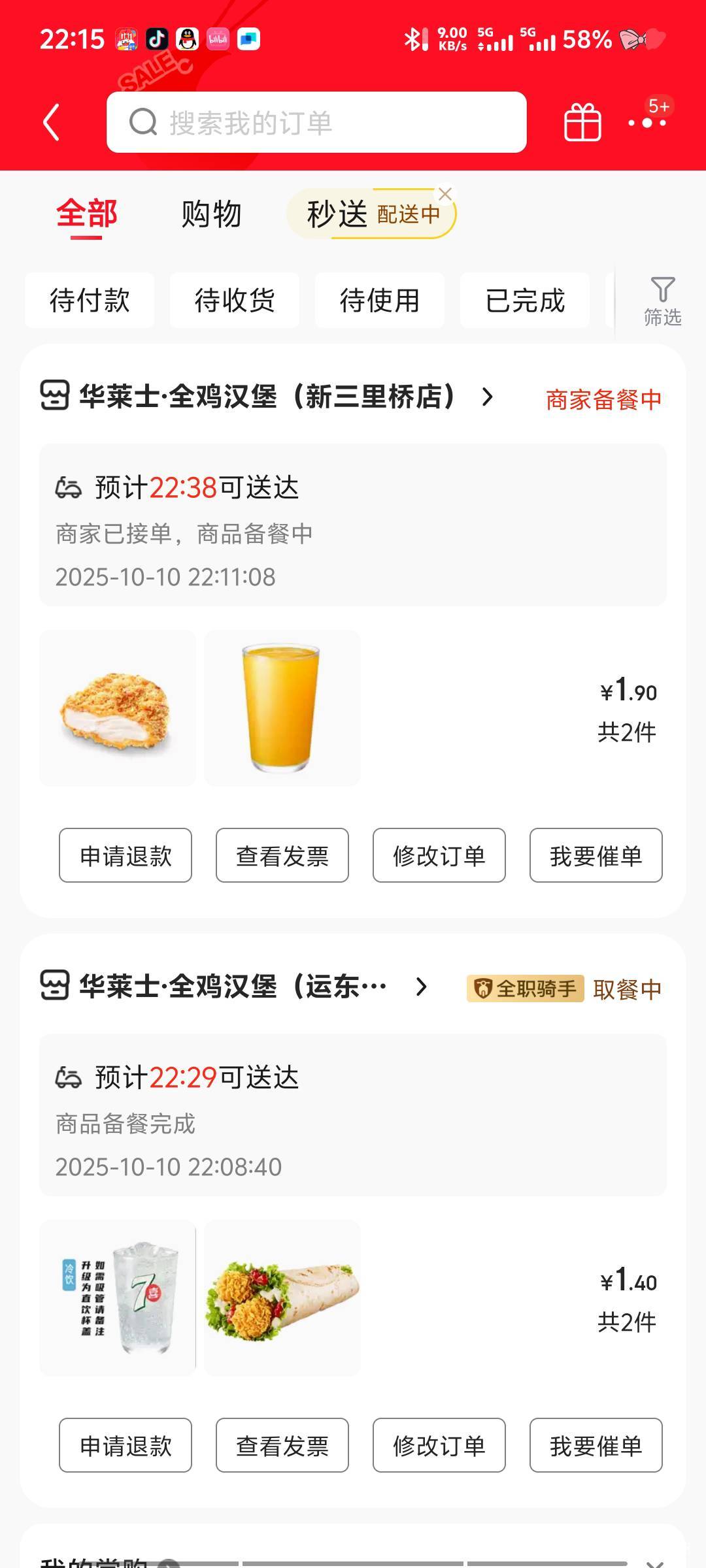Switch to the 购物 tab
Image resolution: width=706 pixels, height=1568 pixels.
[211, 214]
